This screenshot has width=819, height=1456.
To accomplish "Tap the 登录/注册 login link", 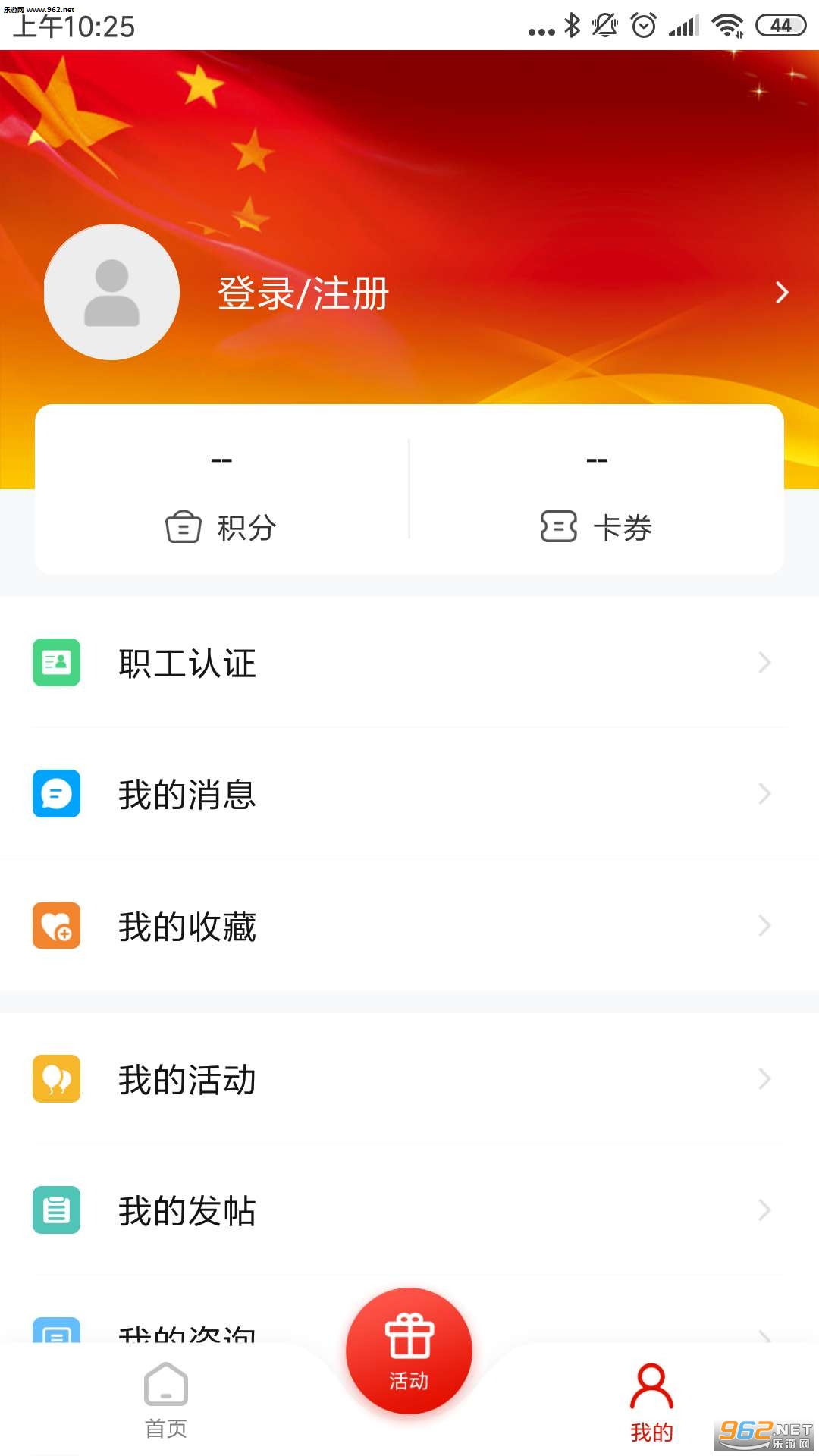I will click(x=303, y=293).
